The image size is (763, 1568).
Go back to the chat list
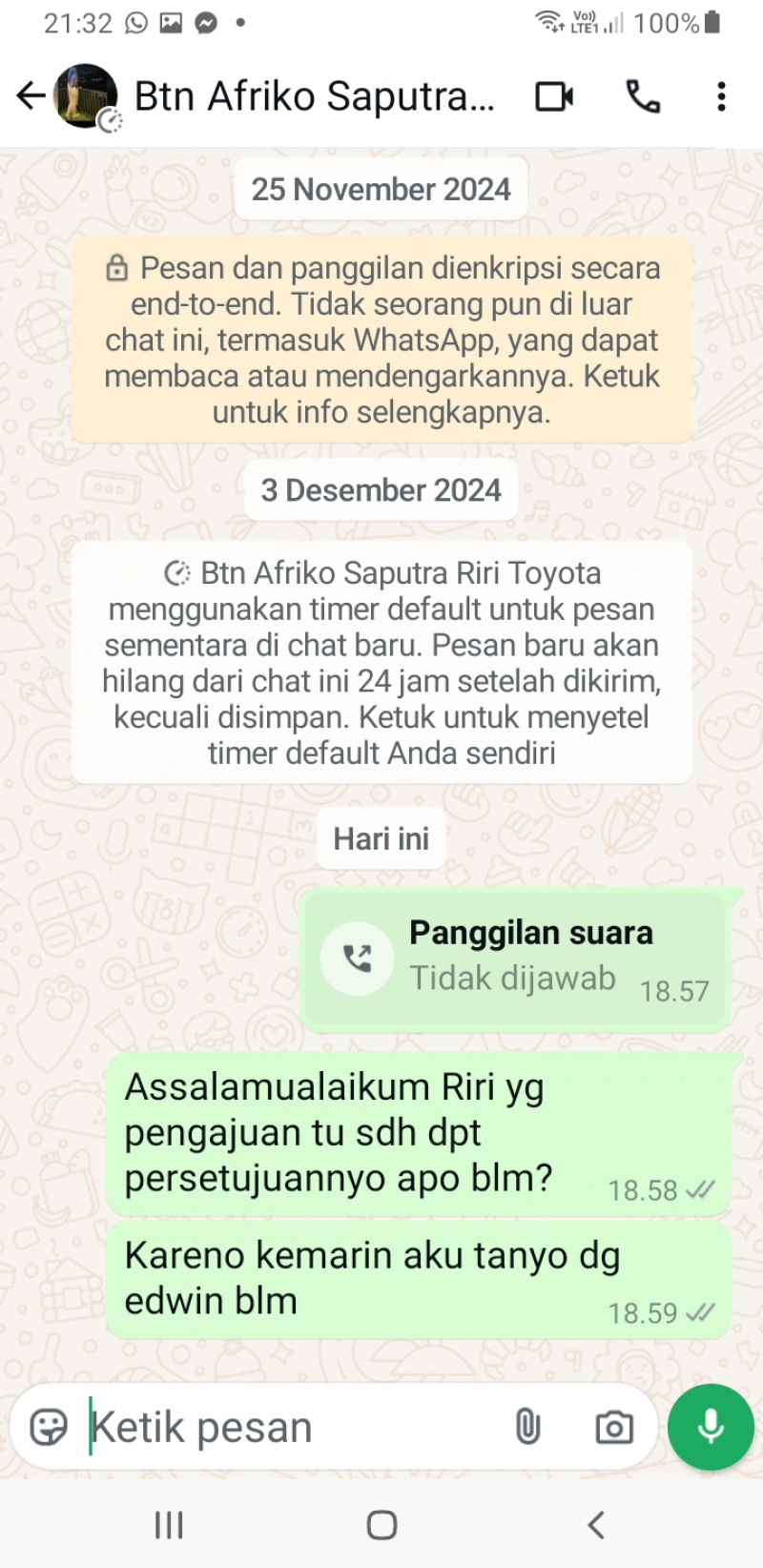[31, 95]
